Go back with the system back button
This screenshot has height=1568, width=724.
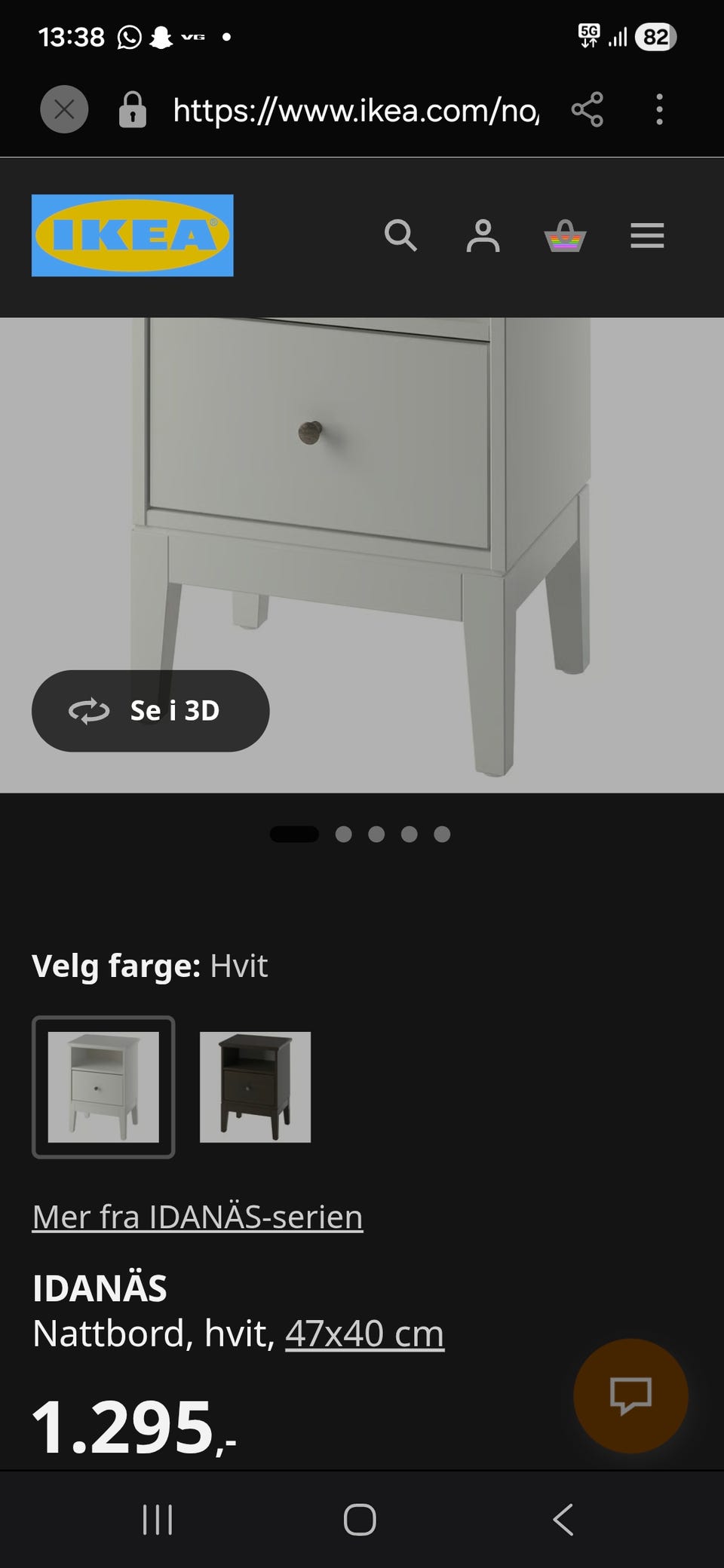pyautogui.click(x=563, y=1519)
